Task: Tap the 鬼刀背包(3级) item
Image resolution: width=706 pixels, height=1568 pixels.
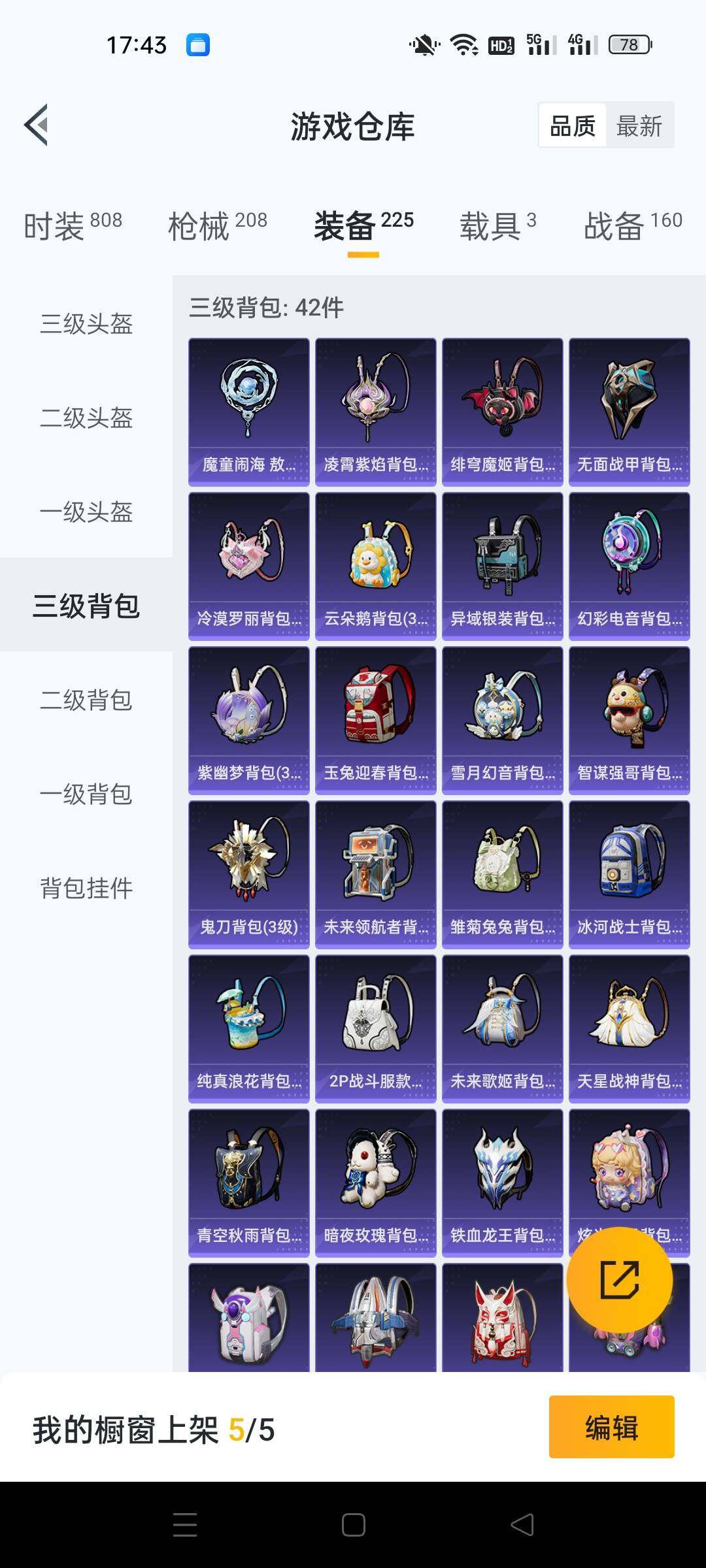Action: click(249, 869)
